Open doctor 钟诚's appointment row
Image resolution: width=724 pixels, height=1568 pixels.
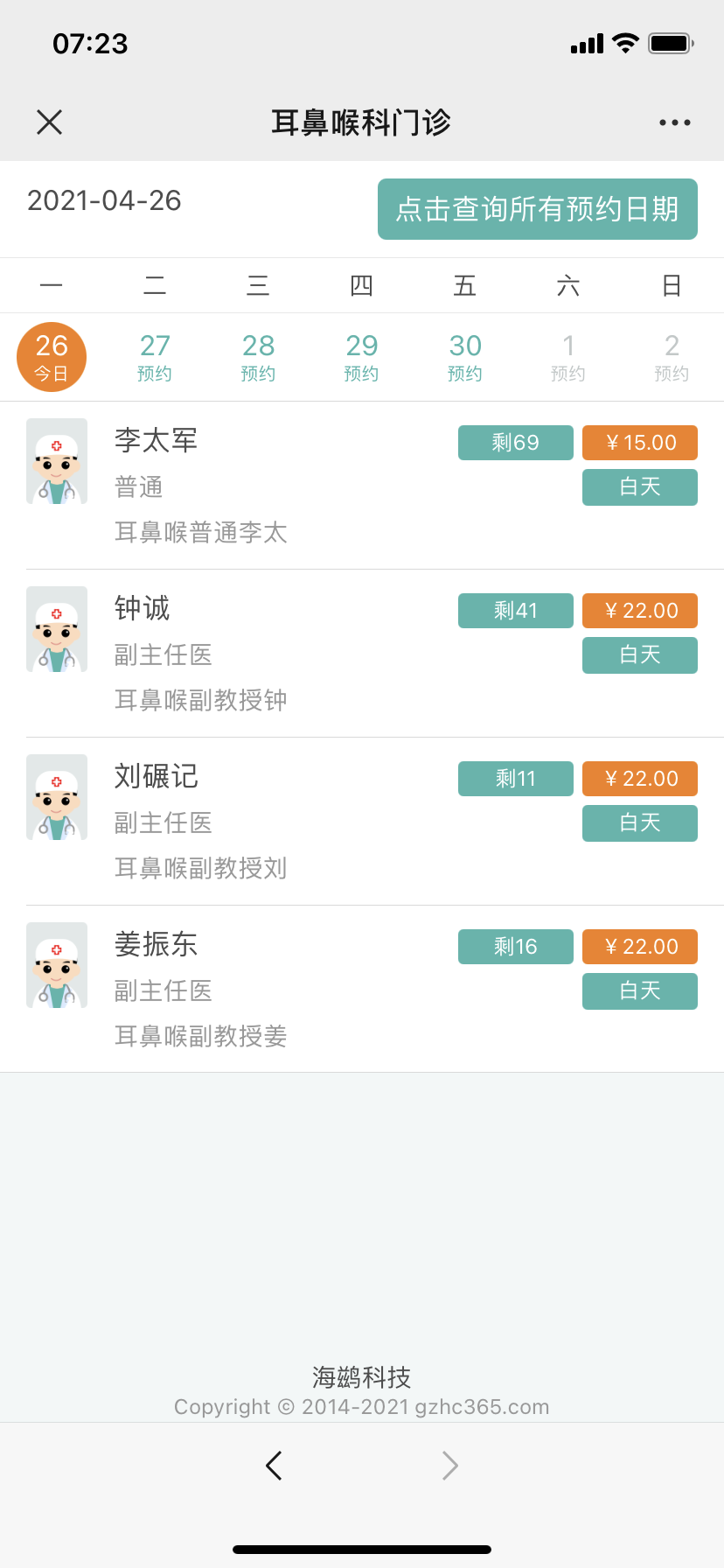tap(362, 654)
